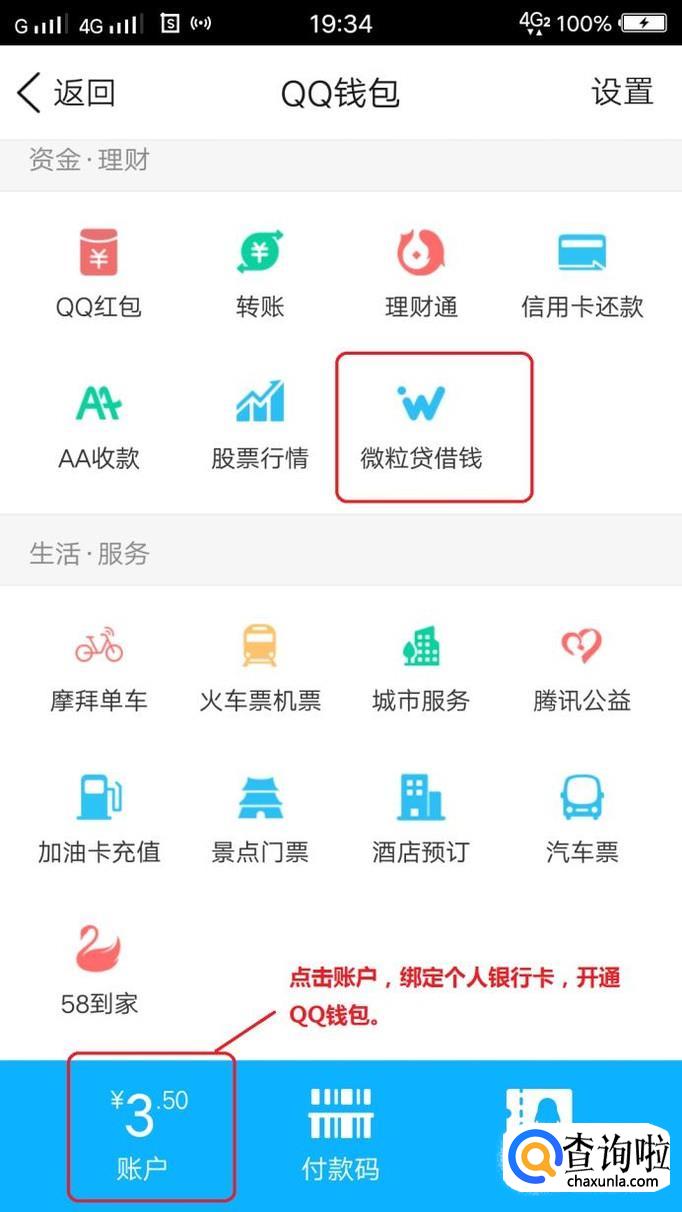Open AA收款
Viewport: 682px width, 1212px height.
pos(98,425)
